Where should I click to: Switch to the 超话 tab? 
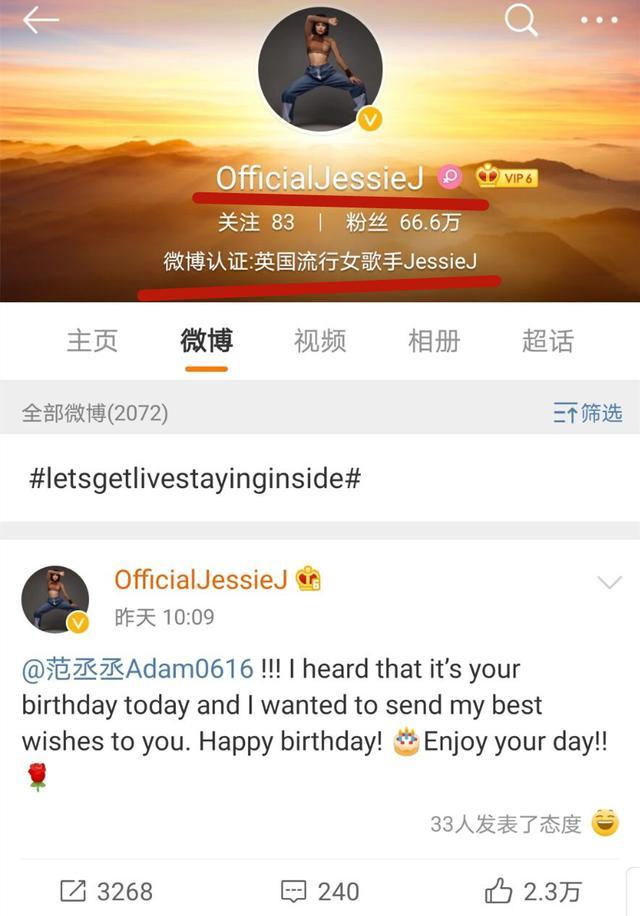tap(548, 340)
